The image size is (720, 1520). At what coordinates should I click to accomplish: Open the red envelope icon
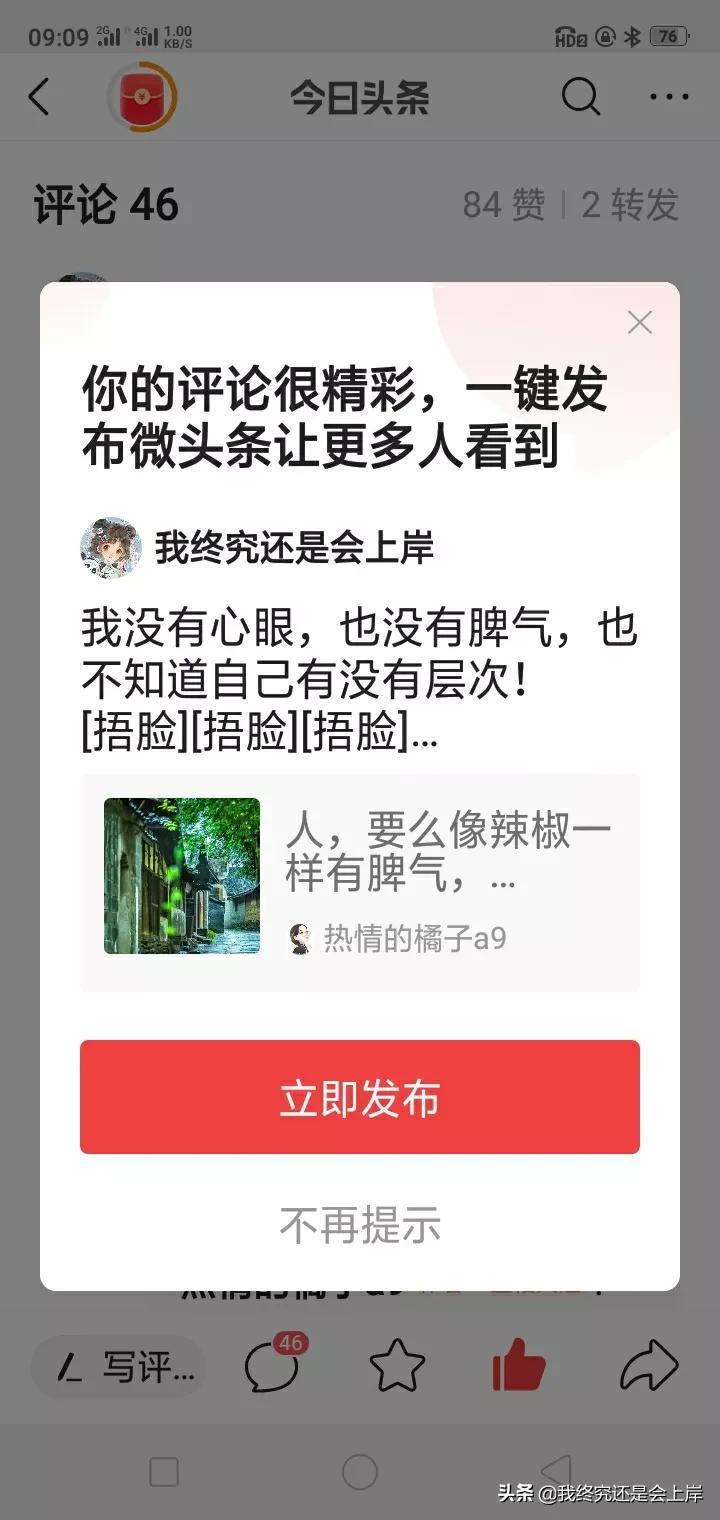[142, 97]
